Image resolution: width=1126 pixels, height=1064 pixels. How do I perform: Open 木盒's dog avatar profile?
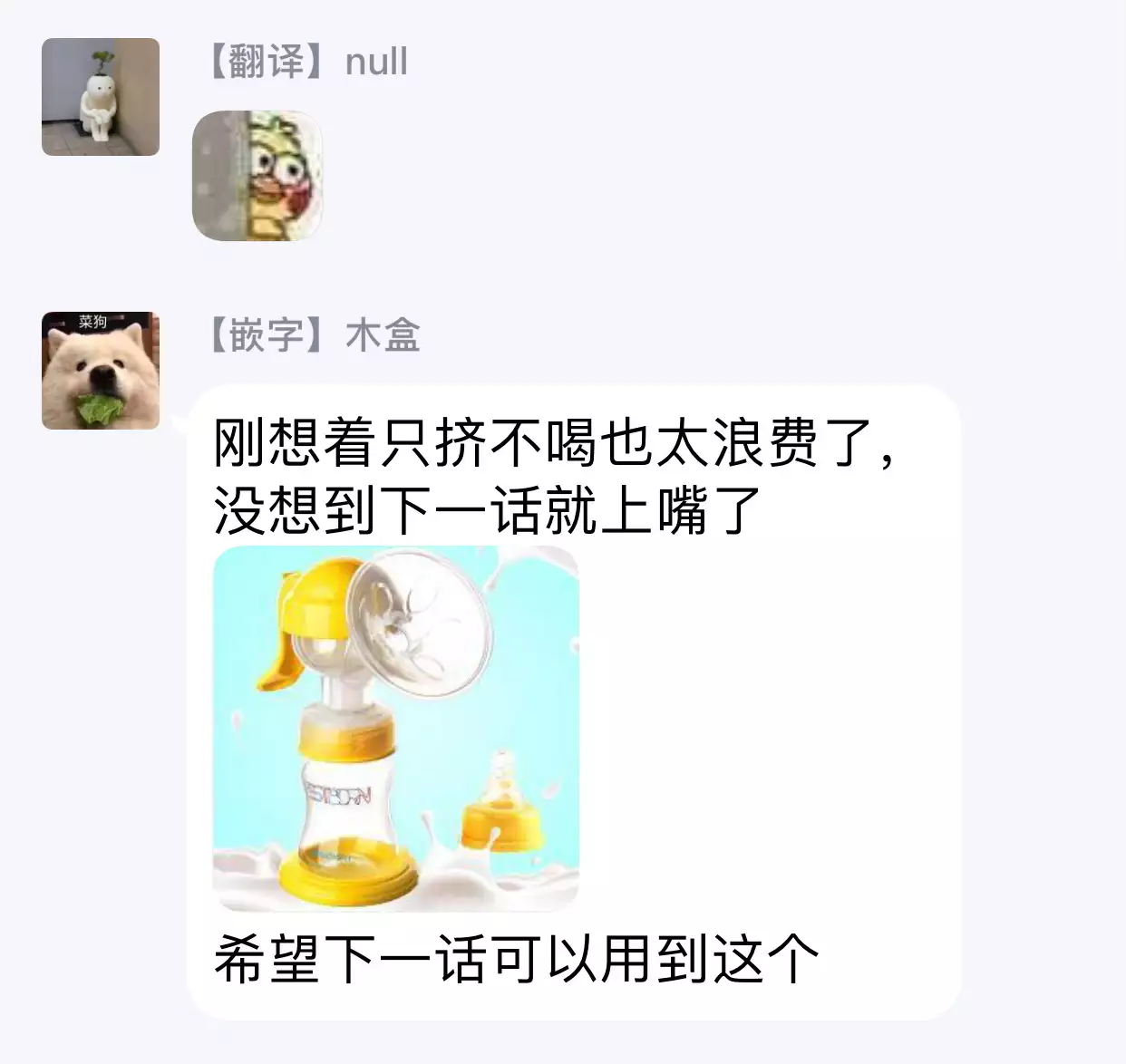pyautogui.click(x=101, y=370)
